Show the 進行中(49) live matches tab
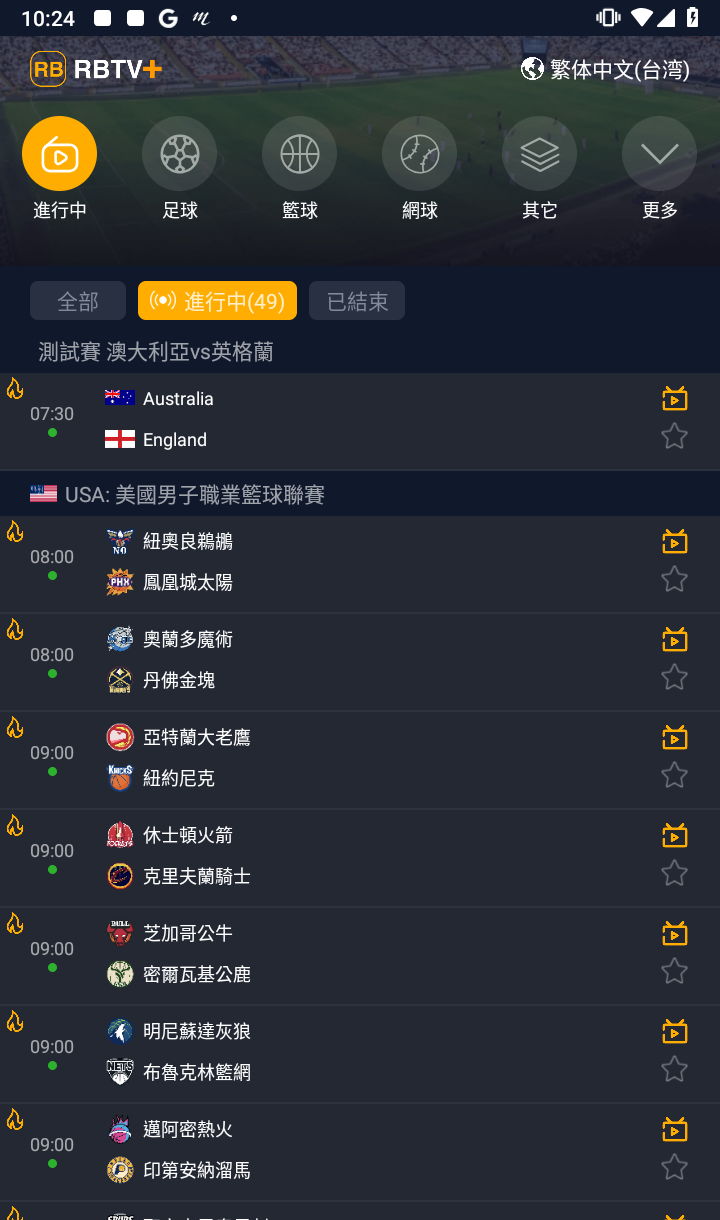 coord(217,301)
